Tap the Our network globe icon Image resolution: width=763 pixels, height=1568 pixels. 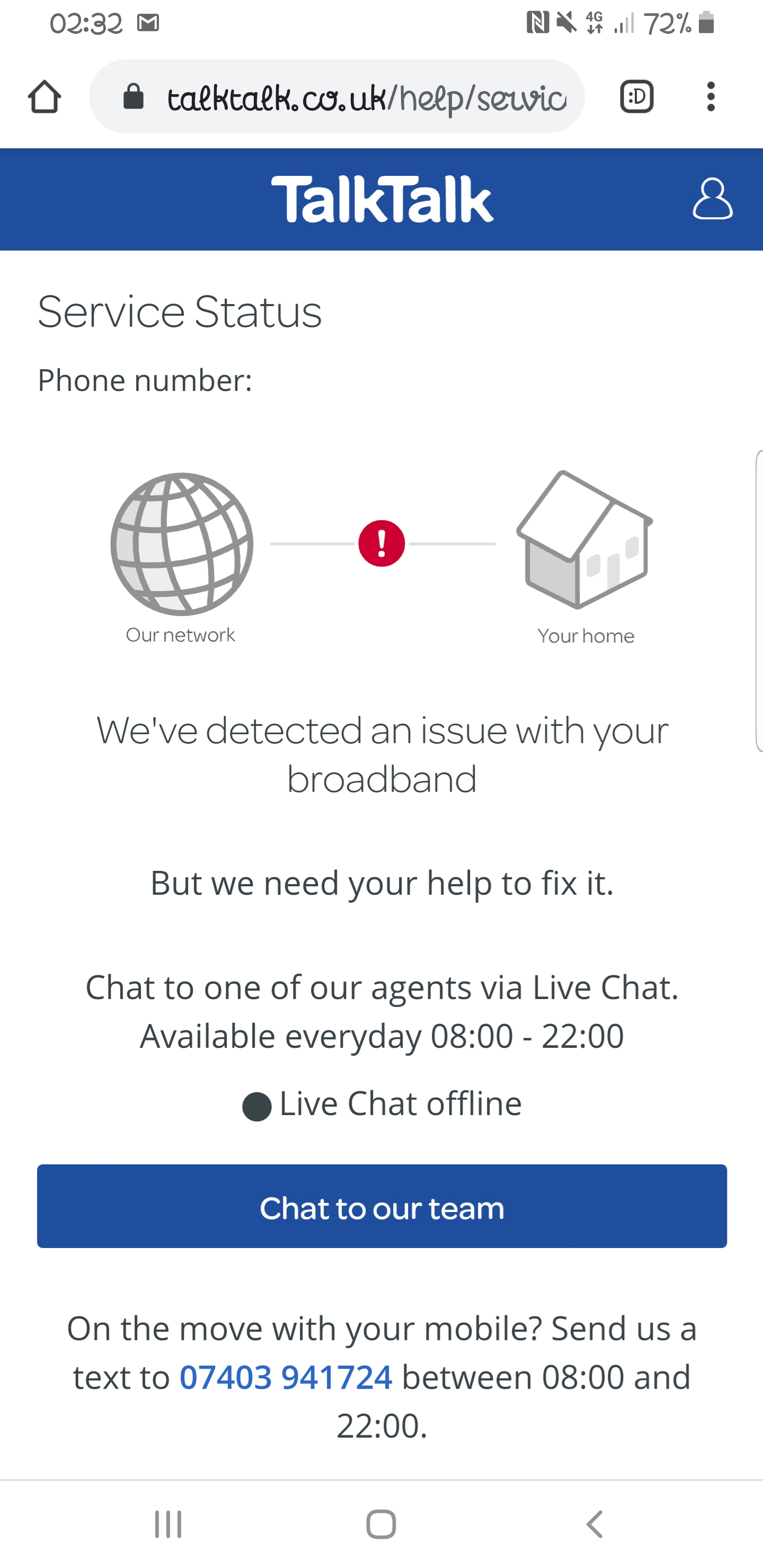[x=180, y=545]
